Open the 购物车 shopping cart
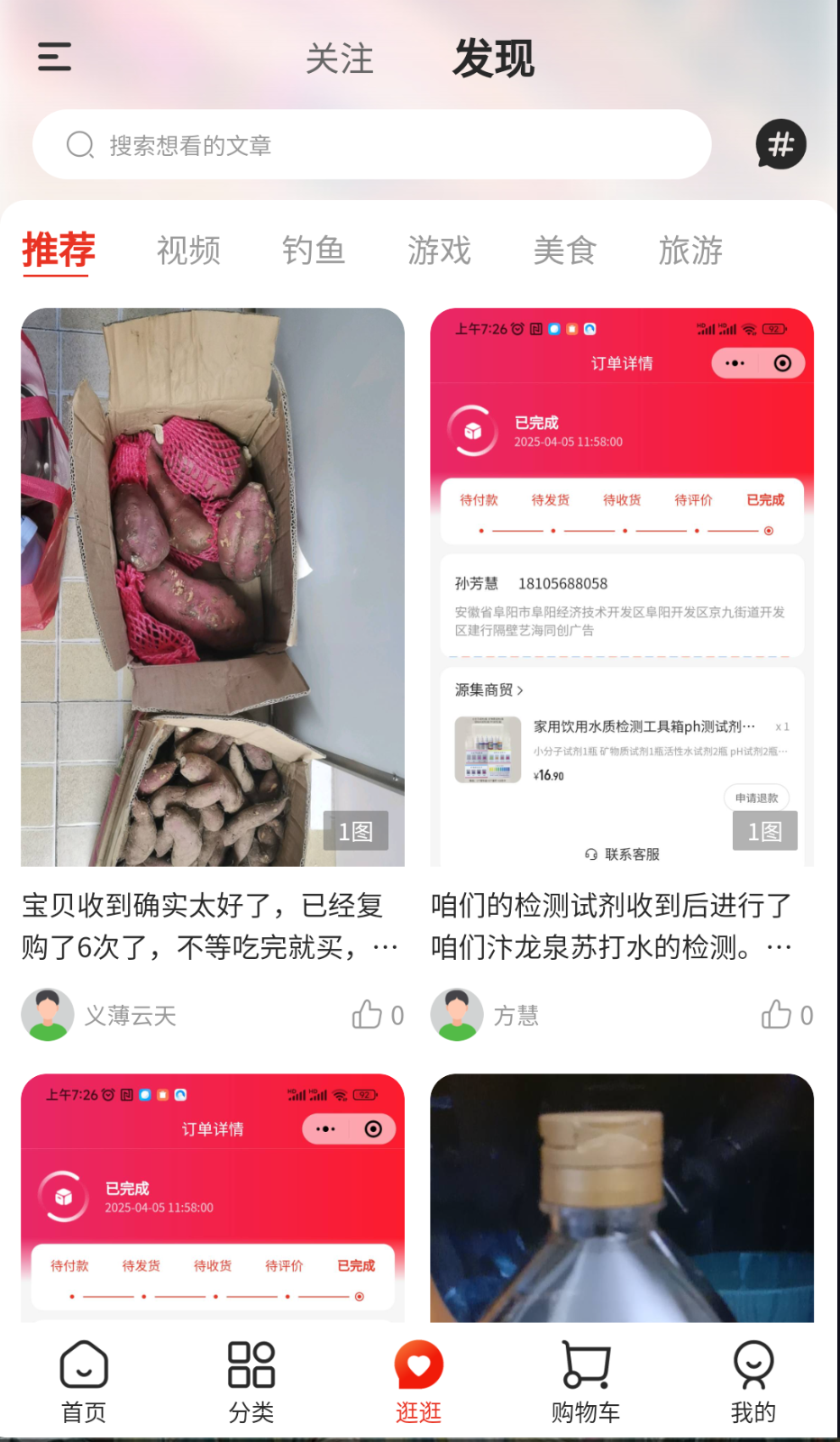 click(x=586, y=1381)
